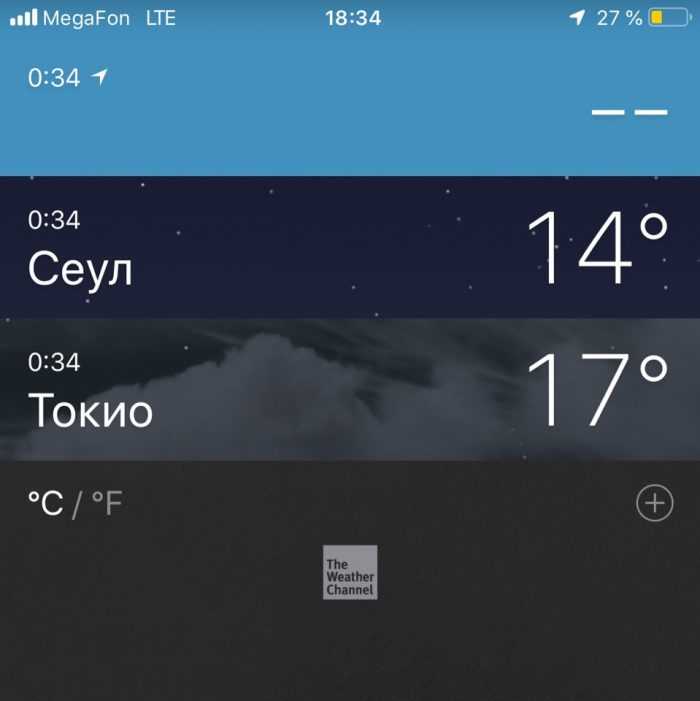Add a new city with plus icon

pos(655,504)
